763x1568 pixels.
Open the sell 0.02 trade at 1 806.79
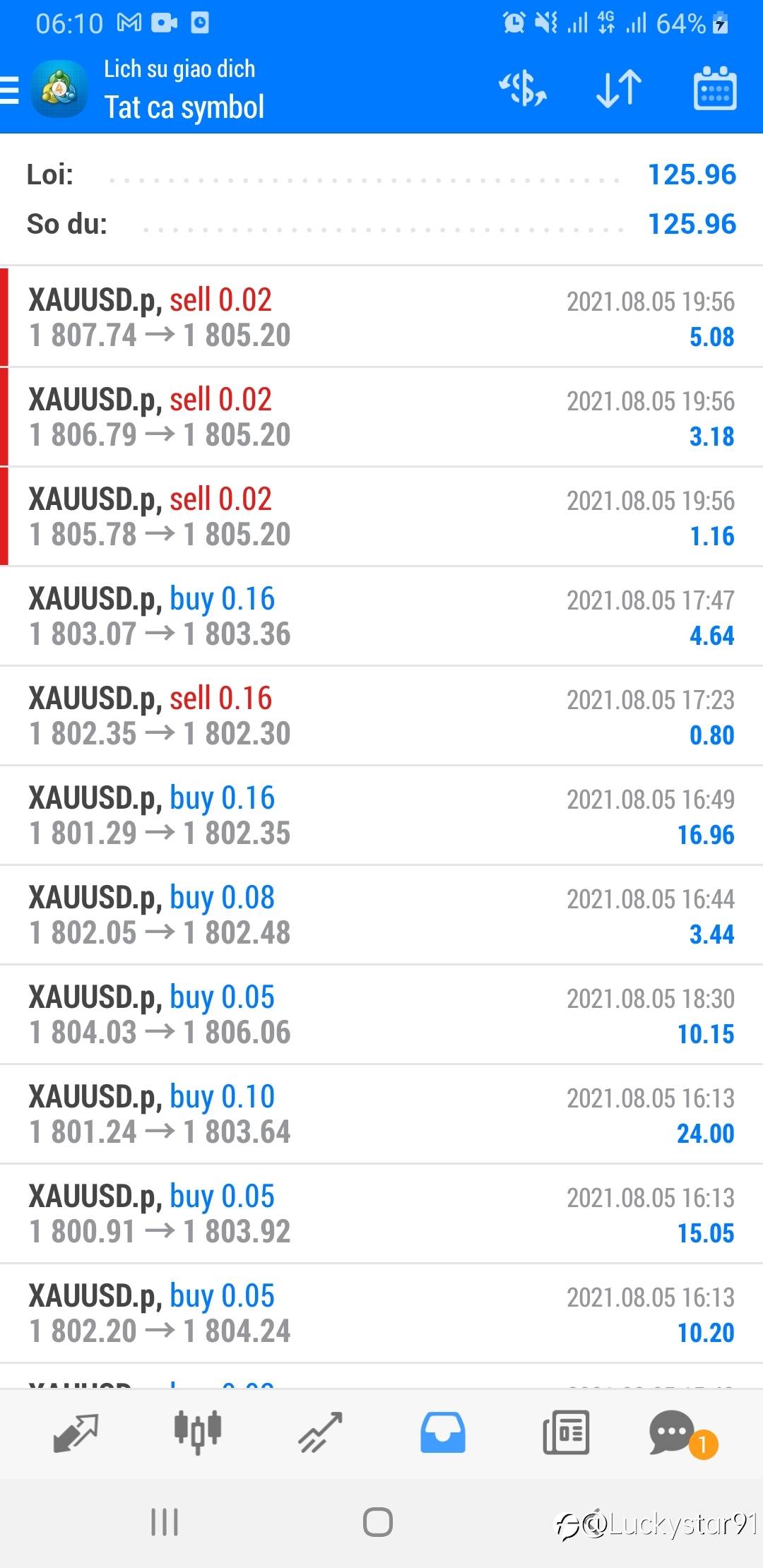381,417
